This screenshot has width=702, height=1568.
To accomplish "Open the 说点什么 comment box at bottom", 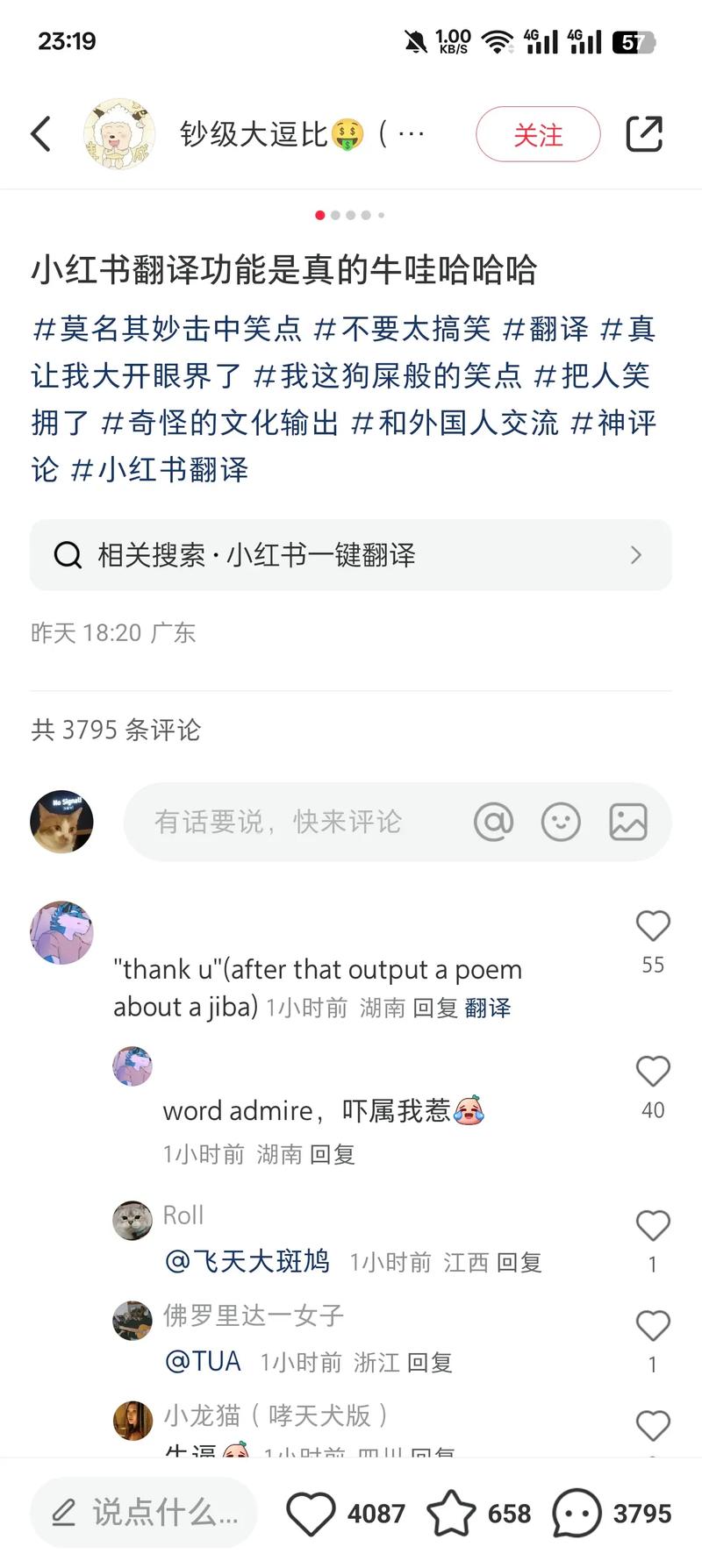I will click(144, 1513).
